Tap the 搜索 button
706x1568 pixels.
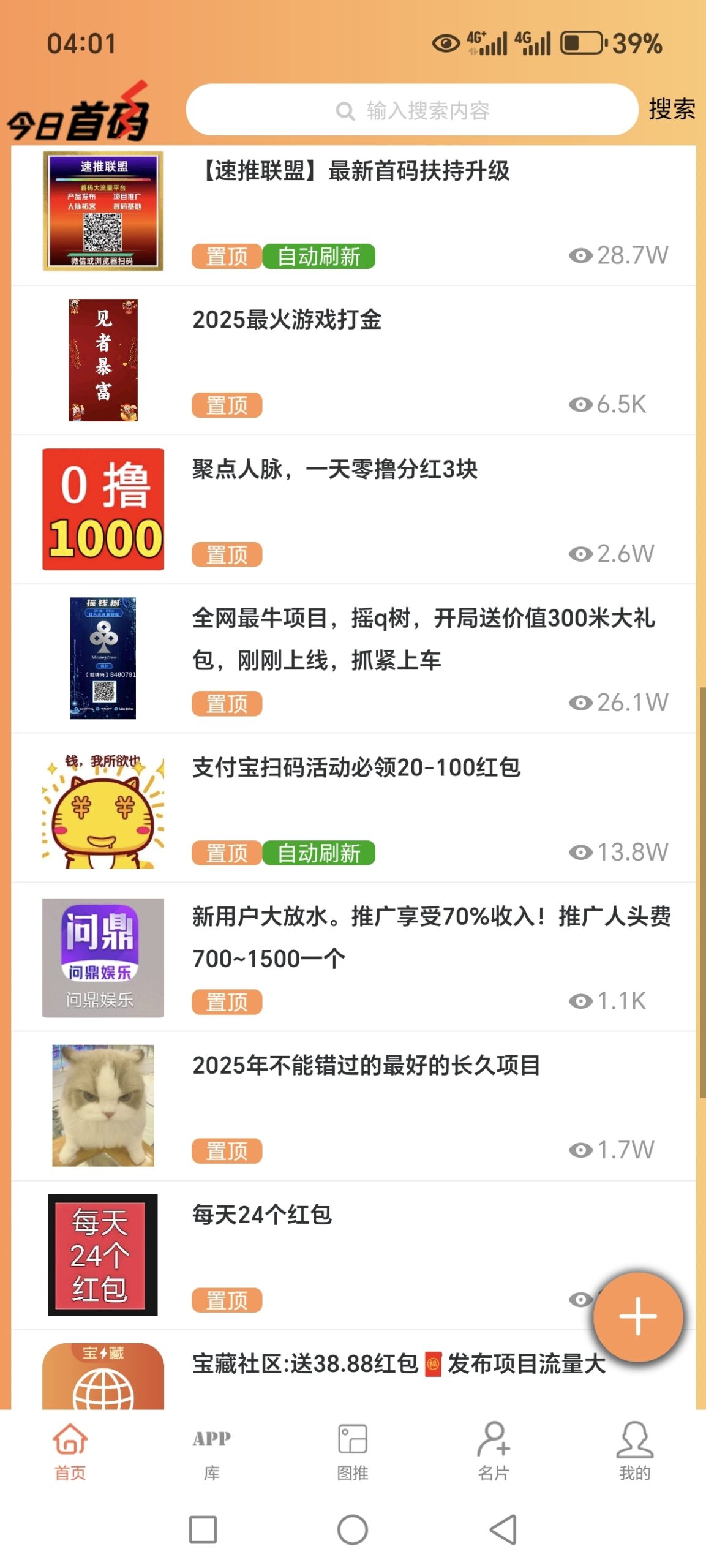tap(671, 110)
